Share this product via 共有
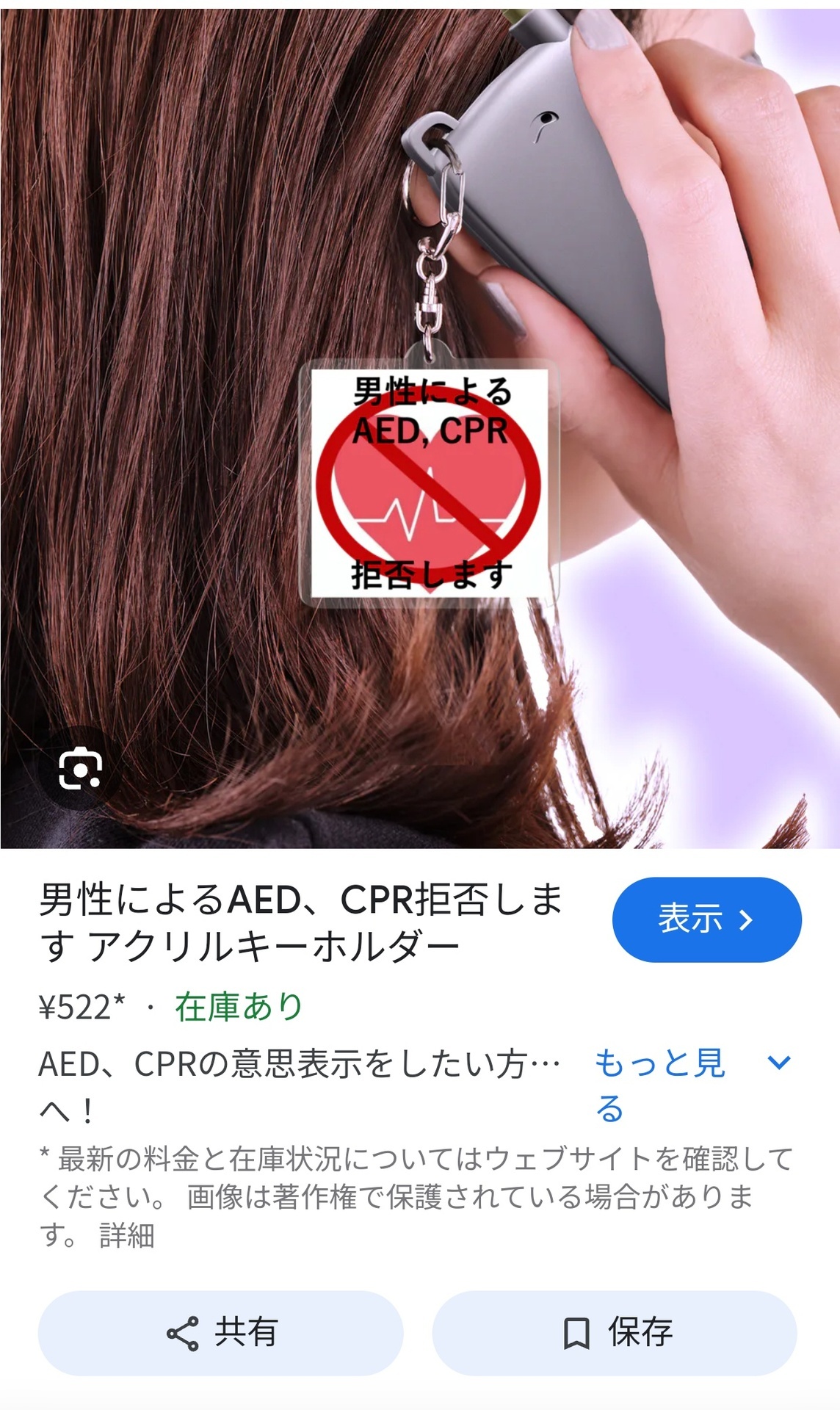 220,1333
